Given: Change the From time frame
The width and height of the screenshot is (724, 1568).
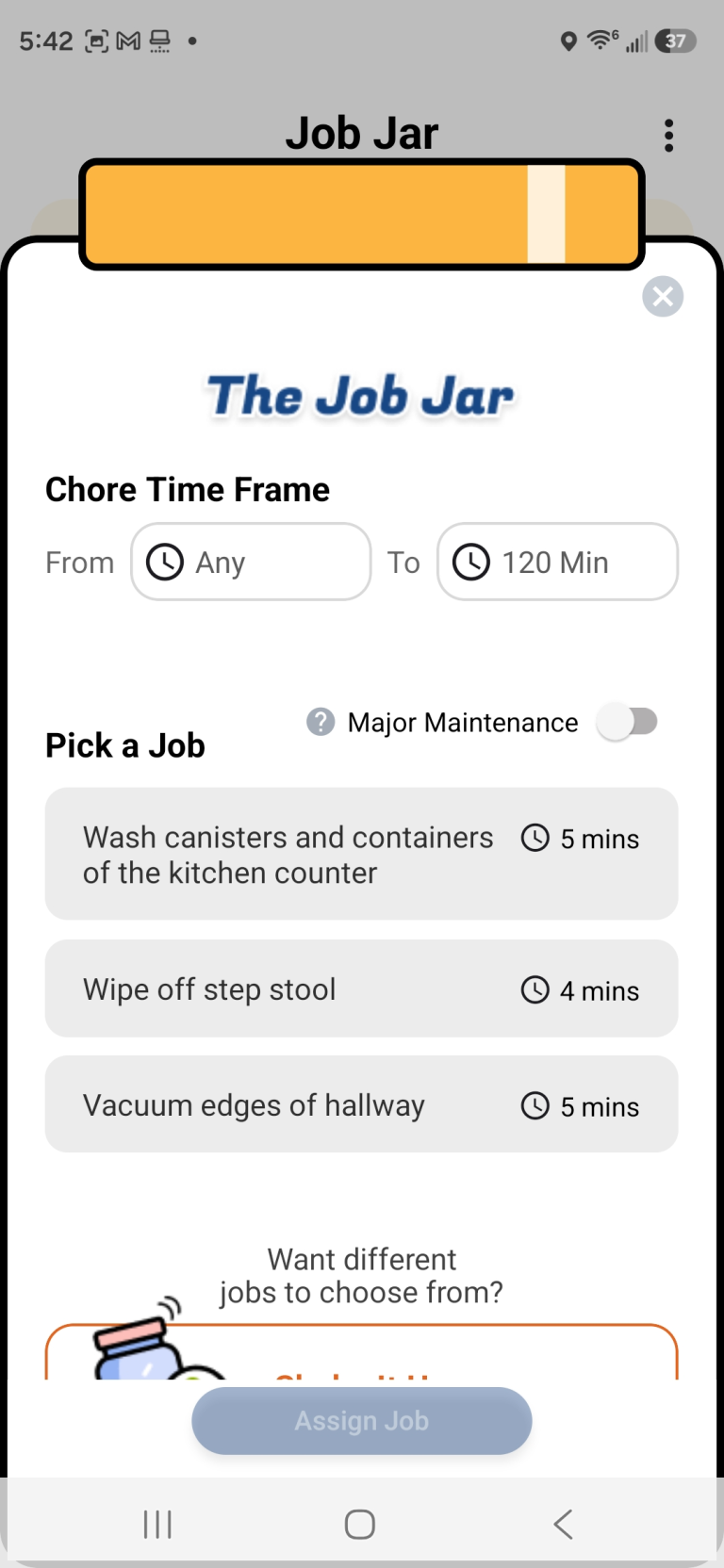Looking at the screenshot, I should 251,562.
